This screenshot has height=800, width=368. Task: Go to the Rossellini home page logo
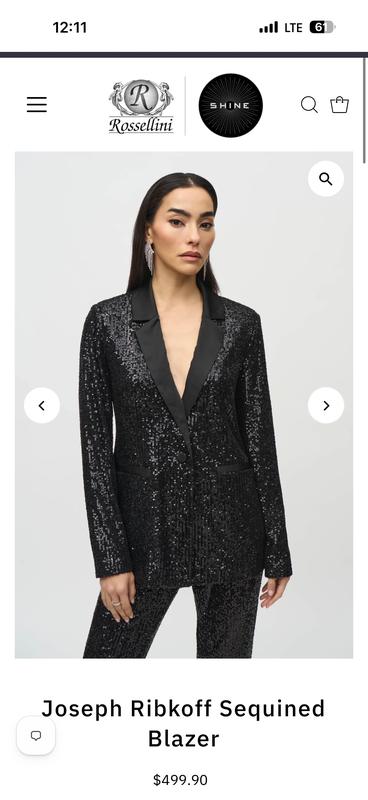[x=141, y=106]
